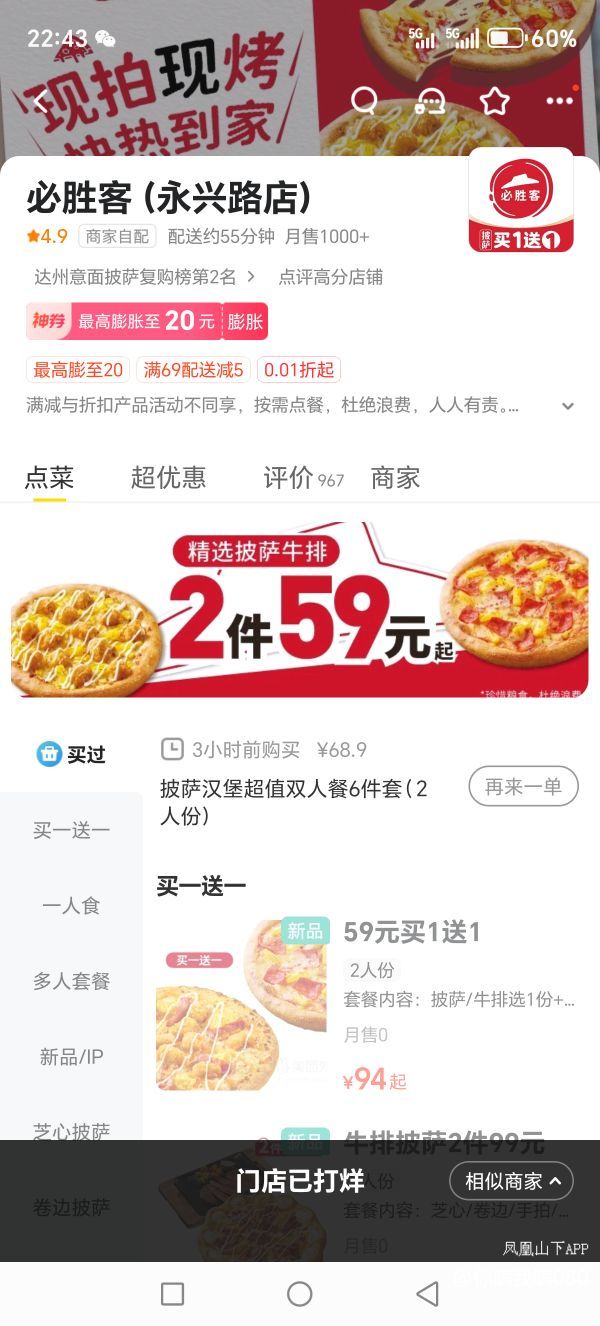Search within the Pizza Hut store
Screen dimensions: 600x1326
click(365, 100)
